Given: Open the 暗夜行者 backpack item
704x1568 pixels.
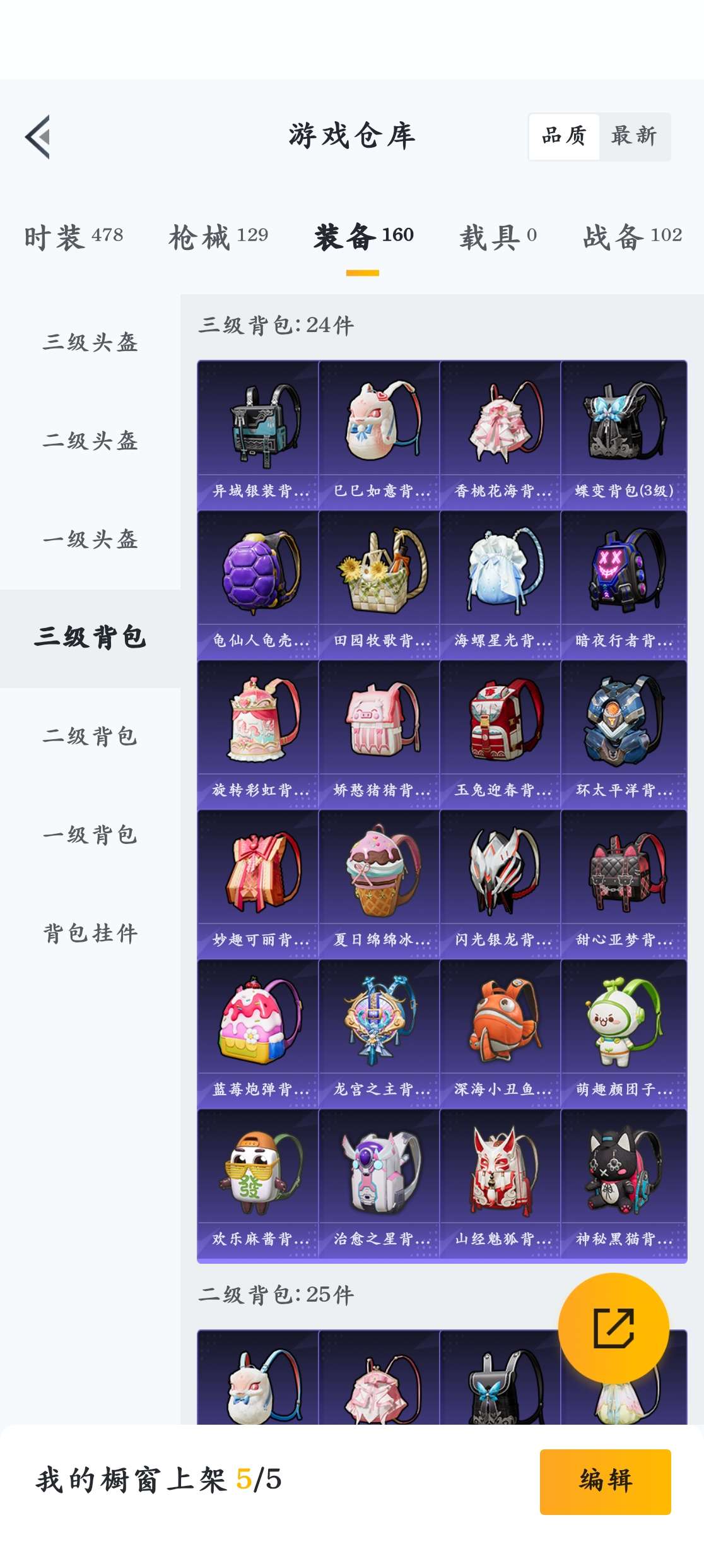Looking at the screenshot, I should coord(623,585).
